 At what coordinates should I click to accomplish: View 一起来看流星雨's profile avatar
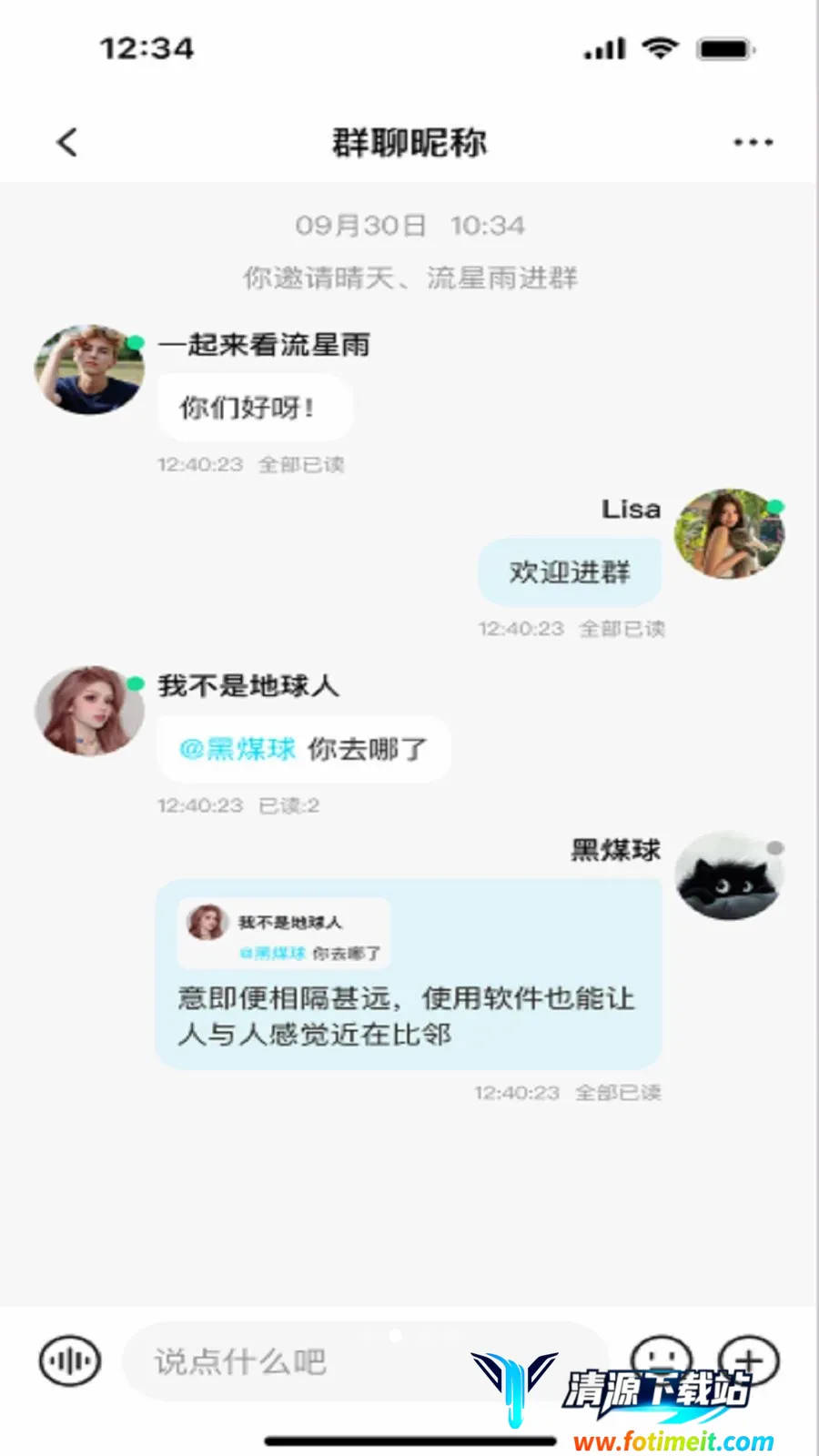(x=89, y=369)
